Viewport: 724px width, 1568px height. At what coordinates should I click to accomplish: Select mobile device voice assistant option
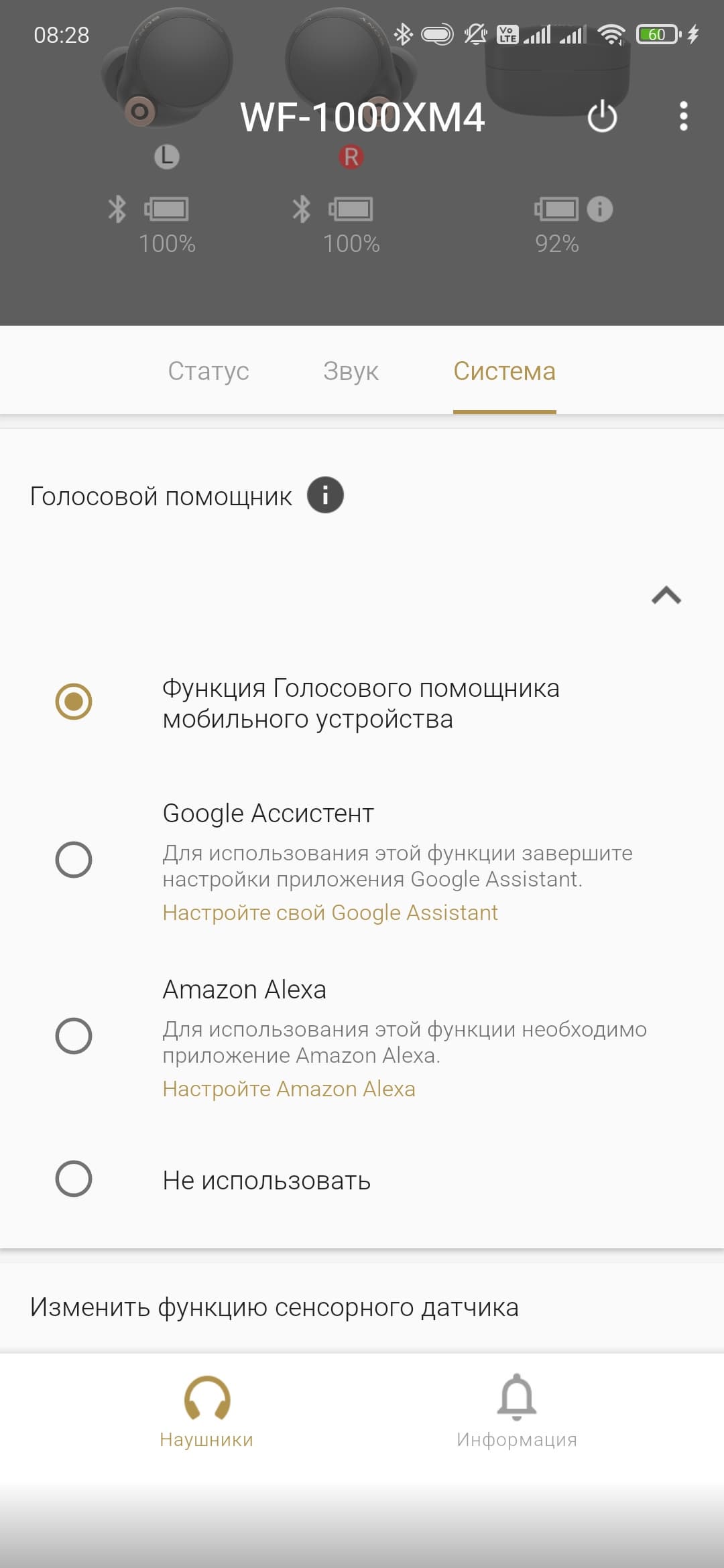coord(74,702)
